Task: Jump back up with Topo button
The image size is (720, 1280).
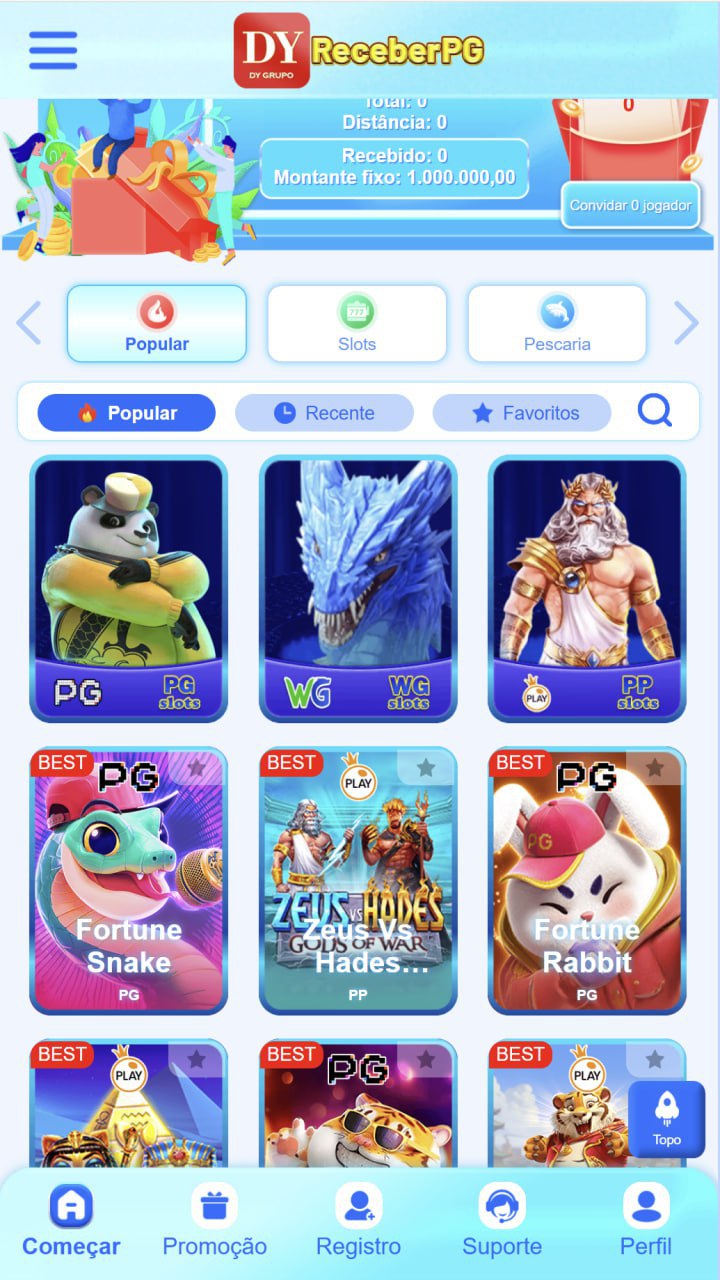Action: 666,1118
